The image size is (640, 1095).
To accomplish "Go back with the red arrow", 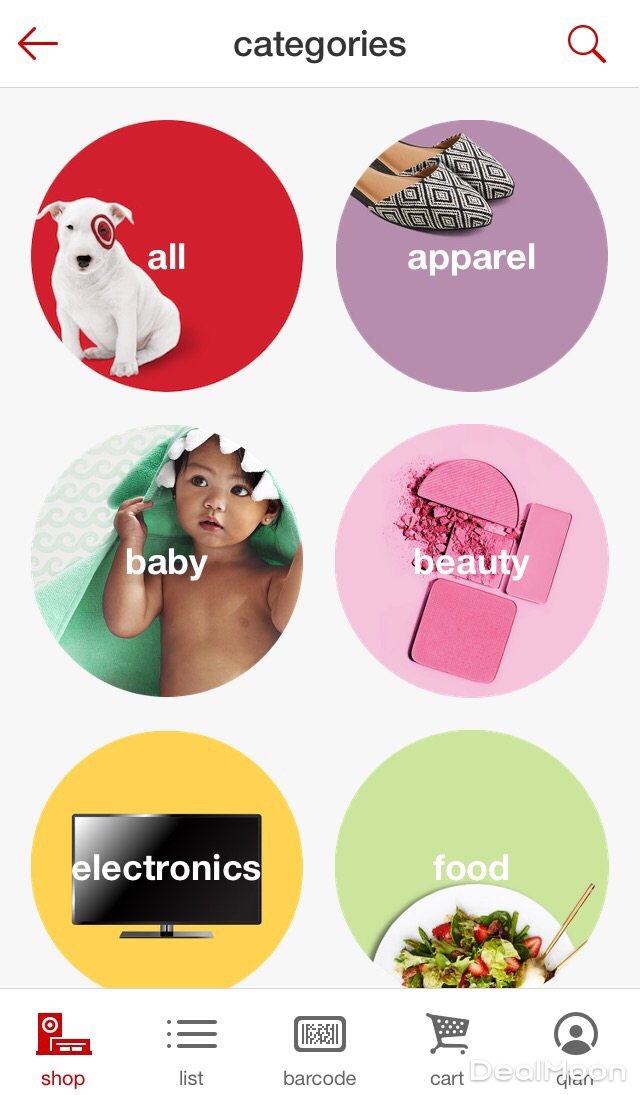I will [38, 44].
